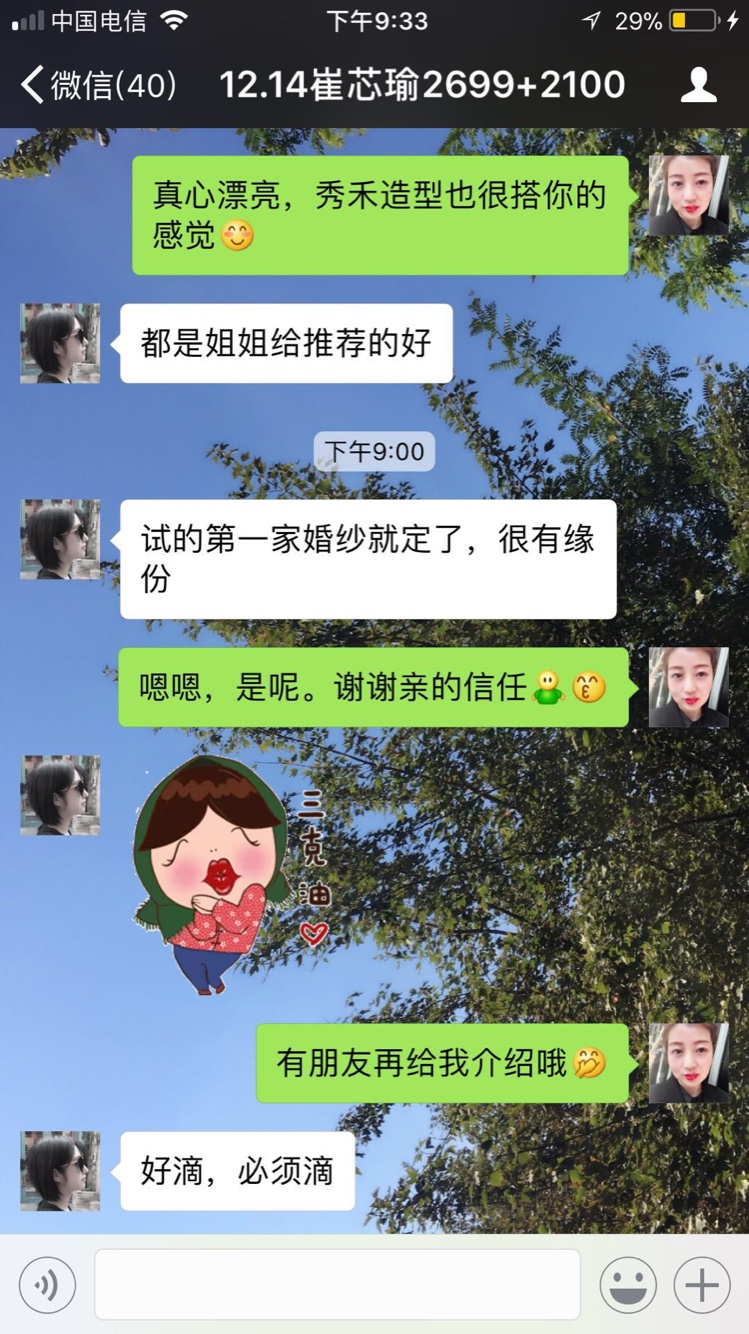Switch to voice message input
Viewport: 749px width, 1334px height.
pos(47,1285)
